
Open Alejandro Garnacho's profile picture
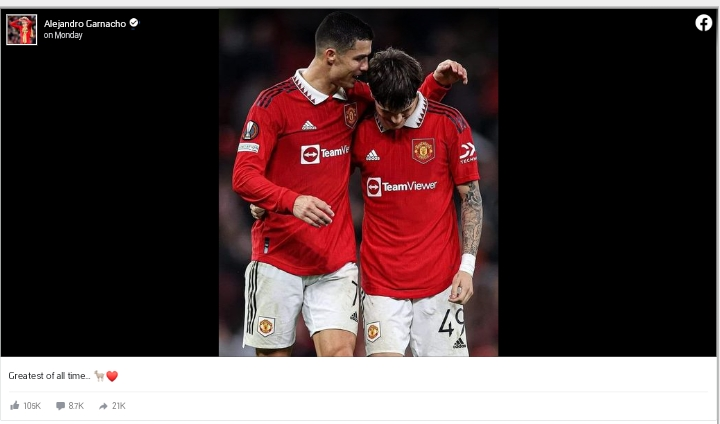[x=21, y=29]
